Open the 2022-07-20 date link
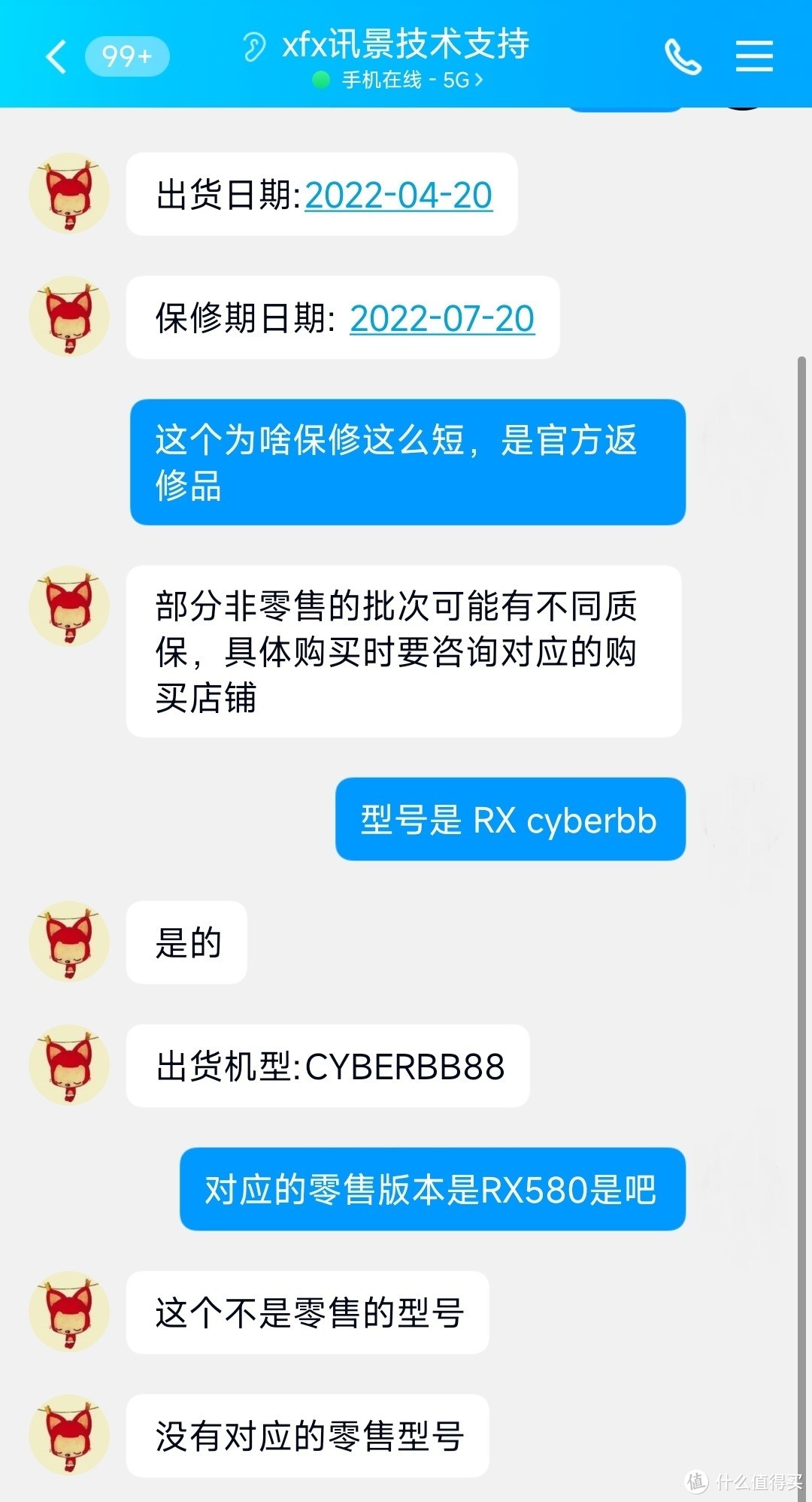The image size is (812, 1502). point(442,319)
